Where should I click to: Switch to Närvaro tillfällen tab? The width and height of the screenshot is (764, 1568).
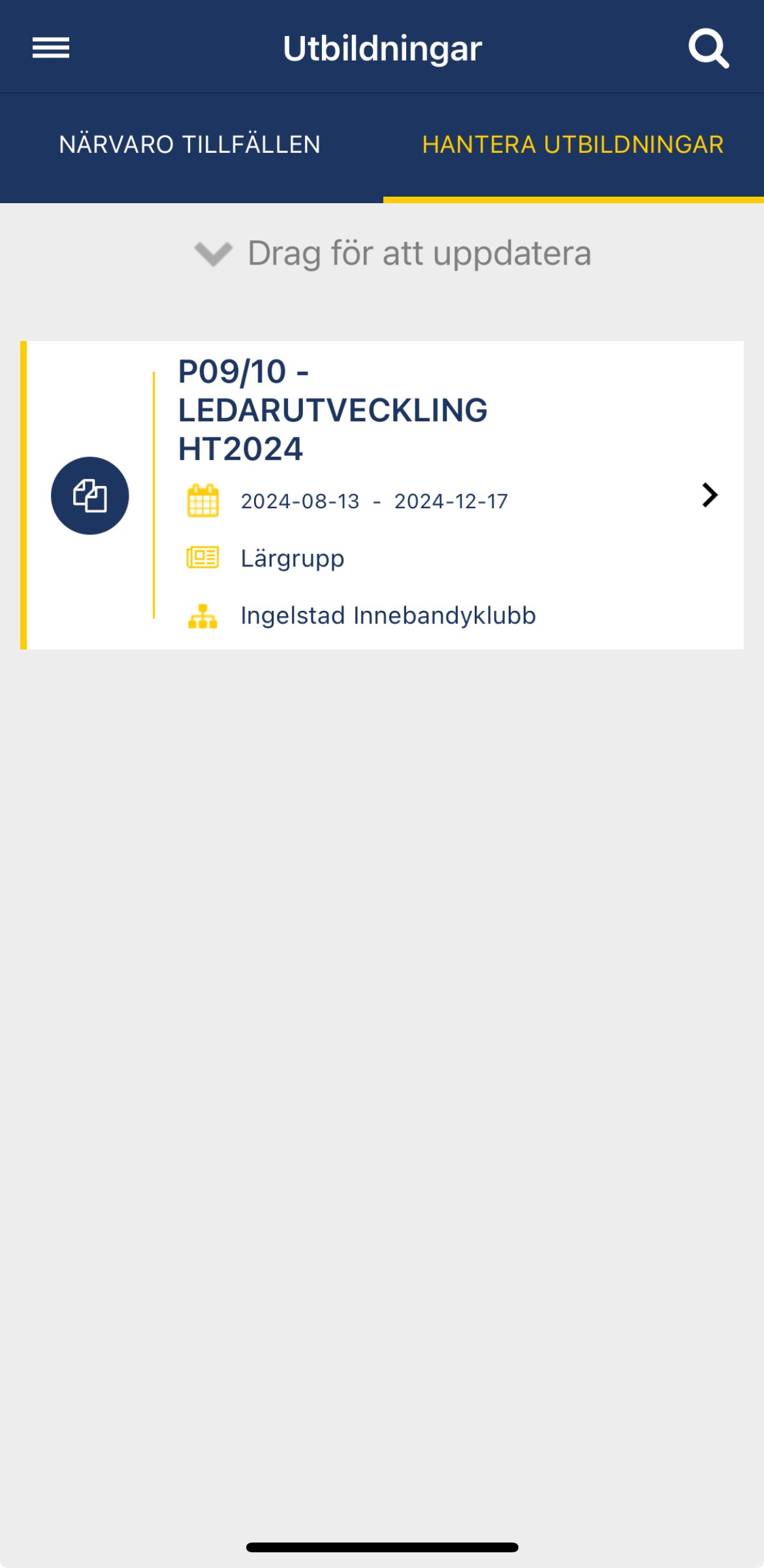pos(190,144)
